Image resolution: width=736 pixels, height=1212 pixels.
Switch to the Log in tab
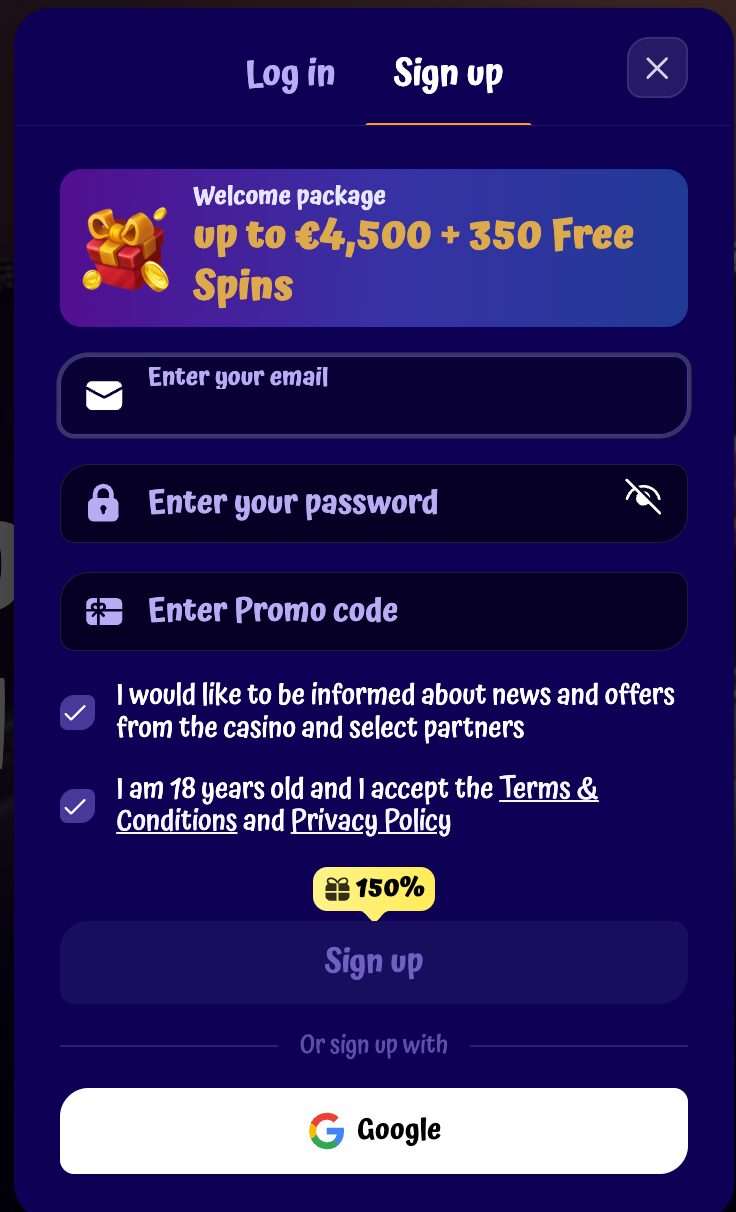click(x=290, y=74)
